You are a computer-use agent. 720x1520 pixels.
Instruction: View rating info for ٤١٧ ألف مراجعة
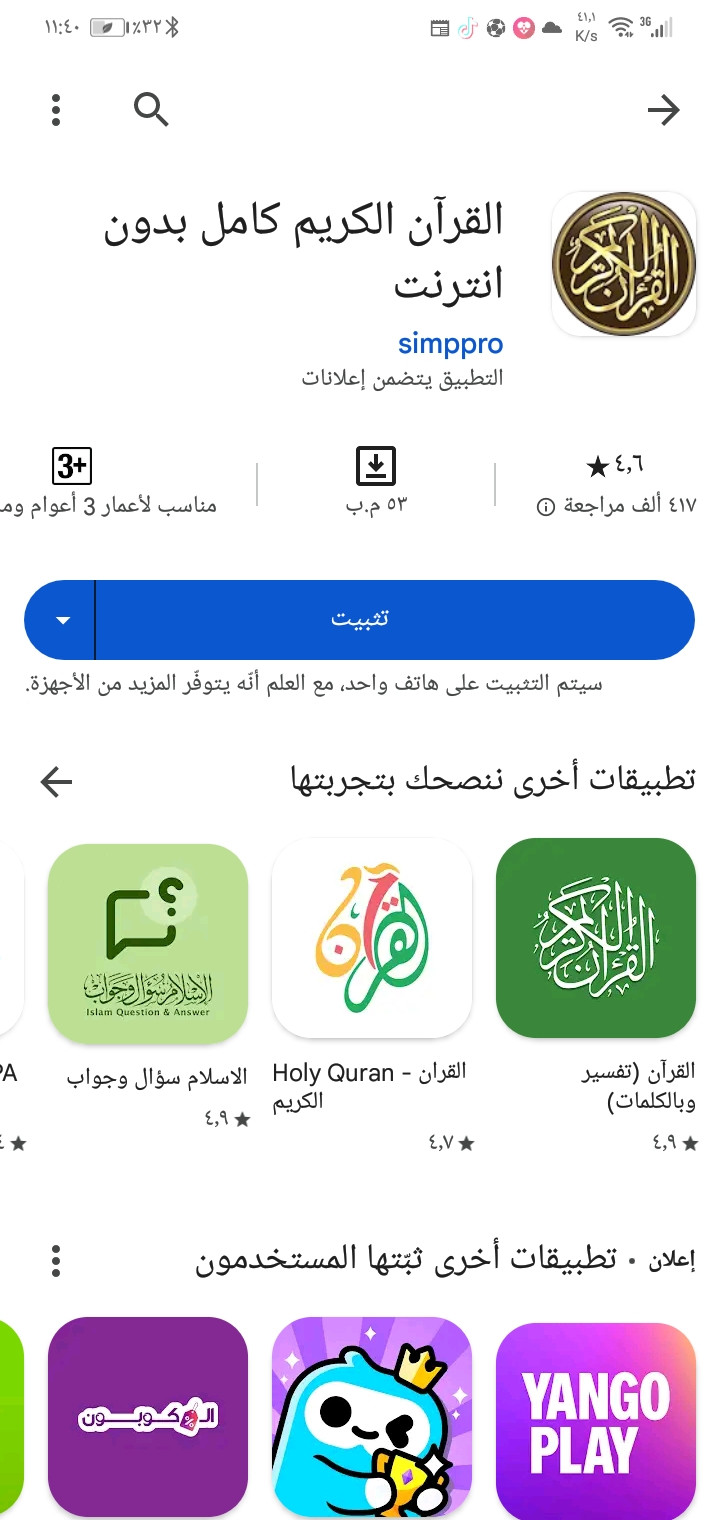tap(546, 506)
